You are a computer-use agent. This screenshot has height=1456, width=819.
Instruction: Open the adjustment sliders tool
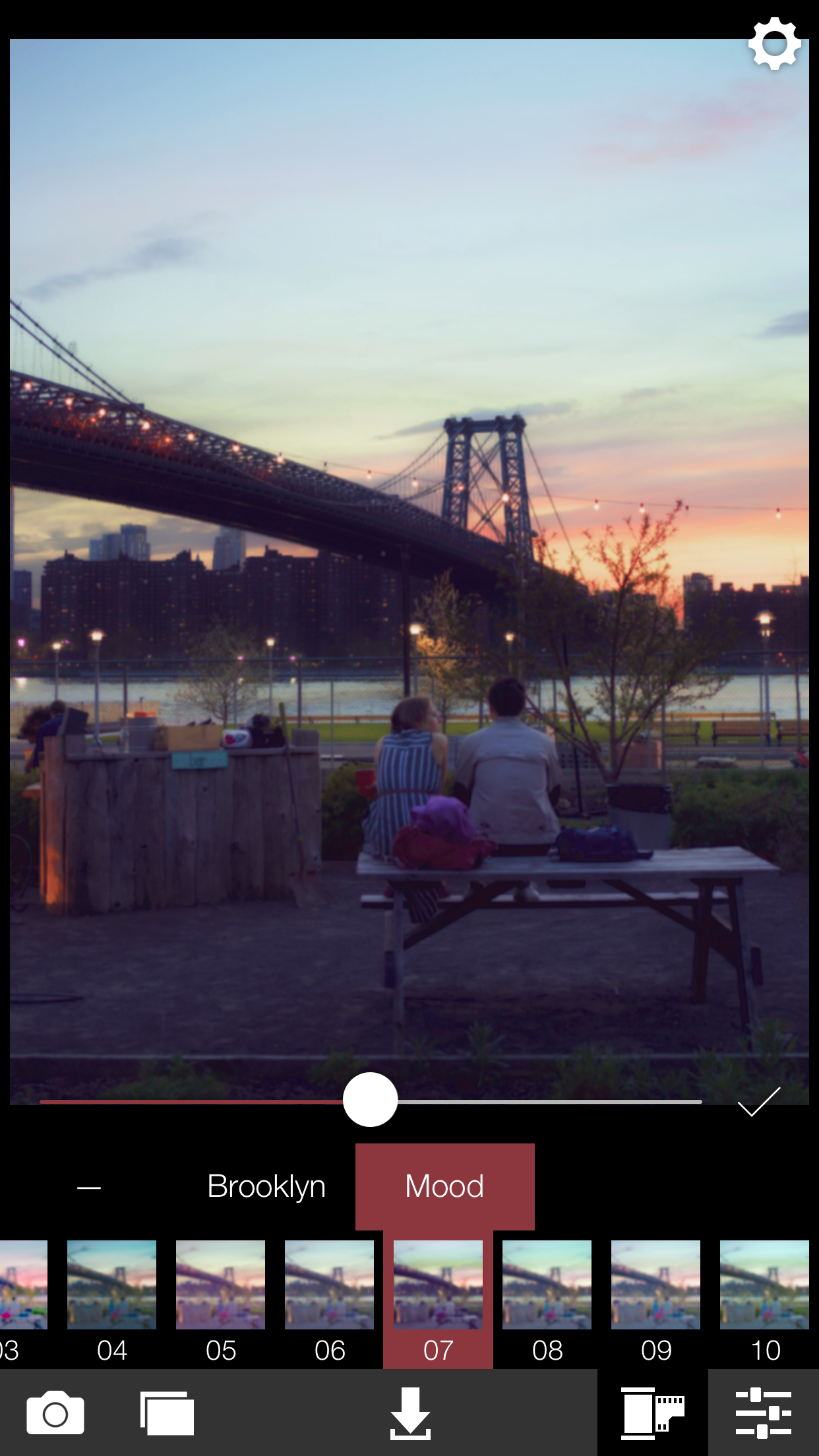[x=764, y=1412]
